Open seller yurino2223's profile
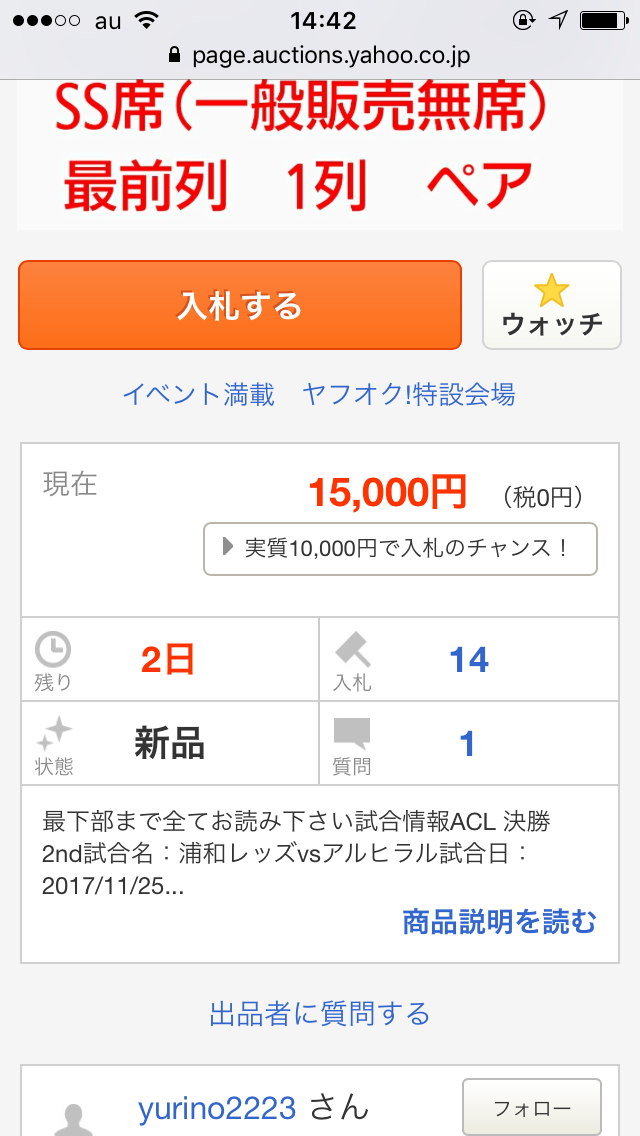 pyautogui.click(x=217, y=1108)
